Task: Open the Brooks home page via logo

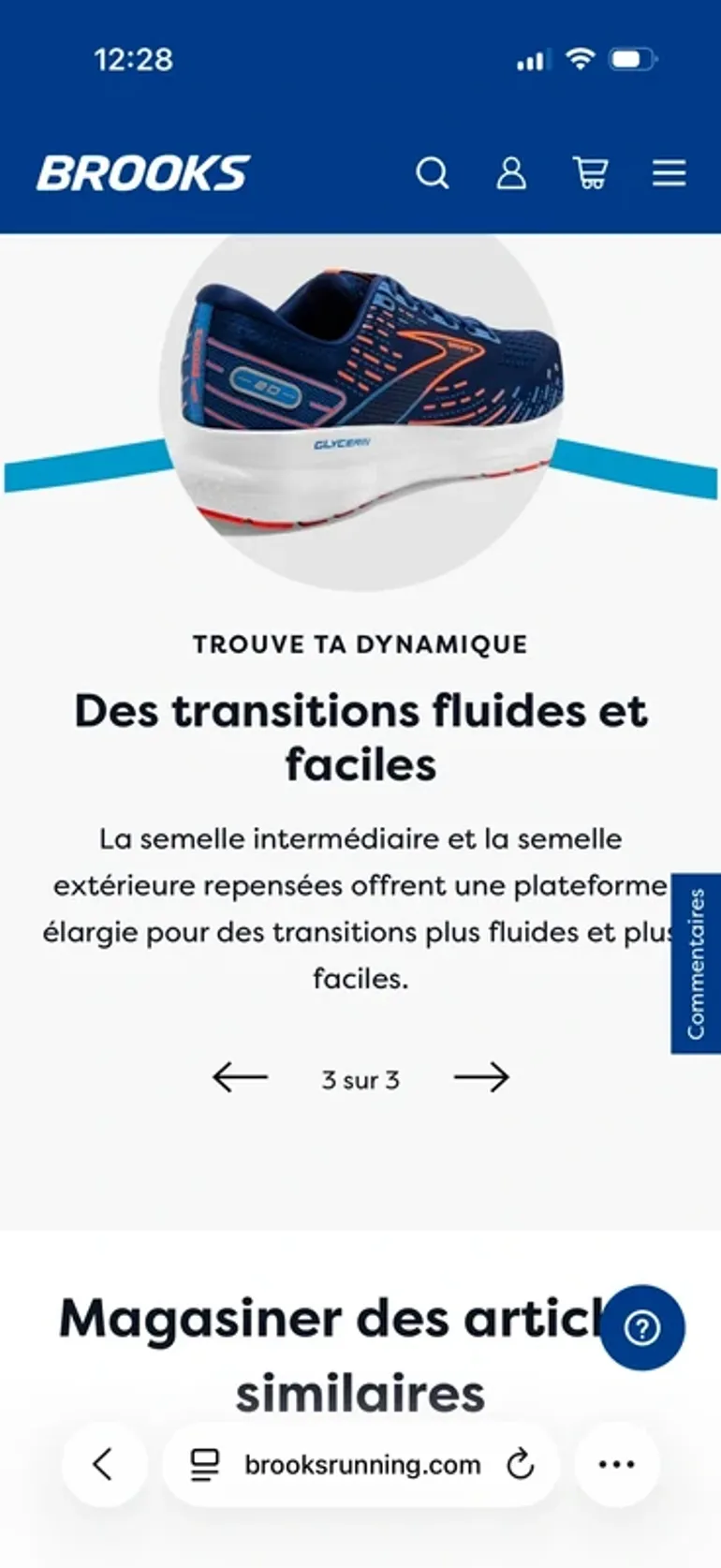Action: 143,173
